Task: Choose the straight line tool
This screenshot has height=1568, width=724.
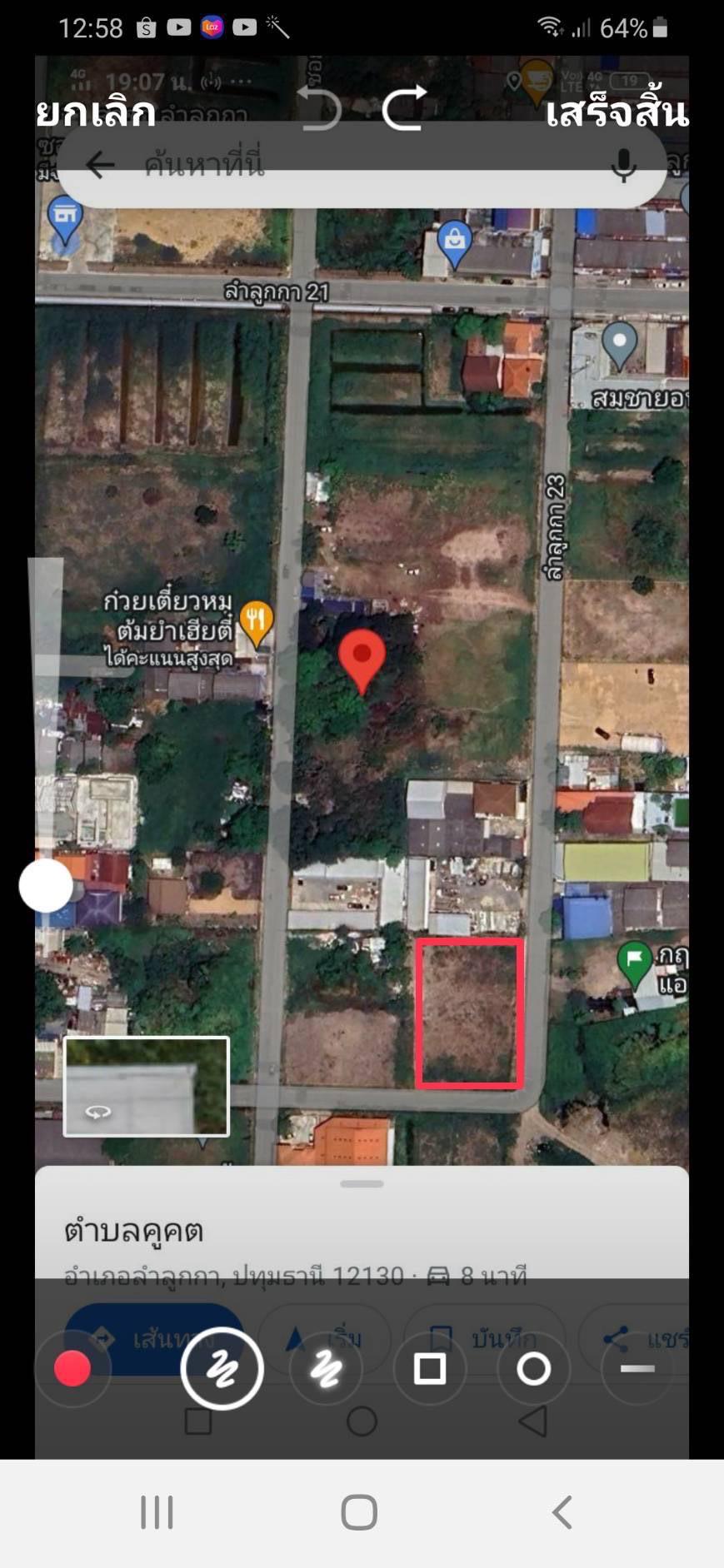Action: pos(637,1369)
